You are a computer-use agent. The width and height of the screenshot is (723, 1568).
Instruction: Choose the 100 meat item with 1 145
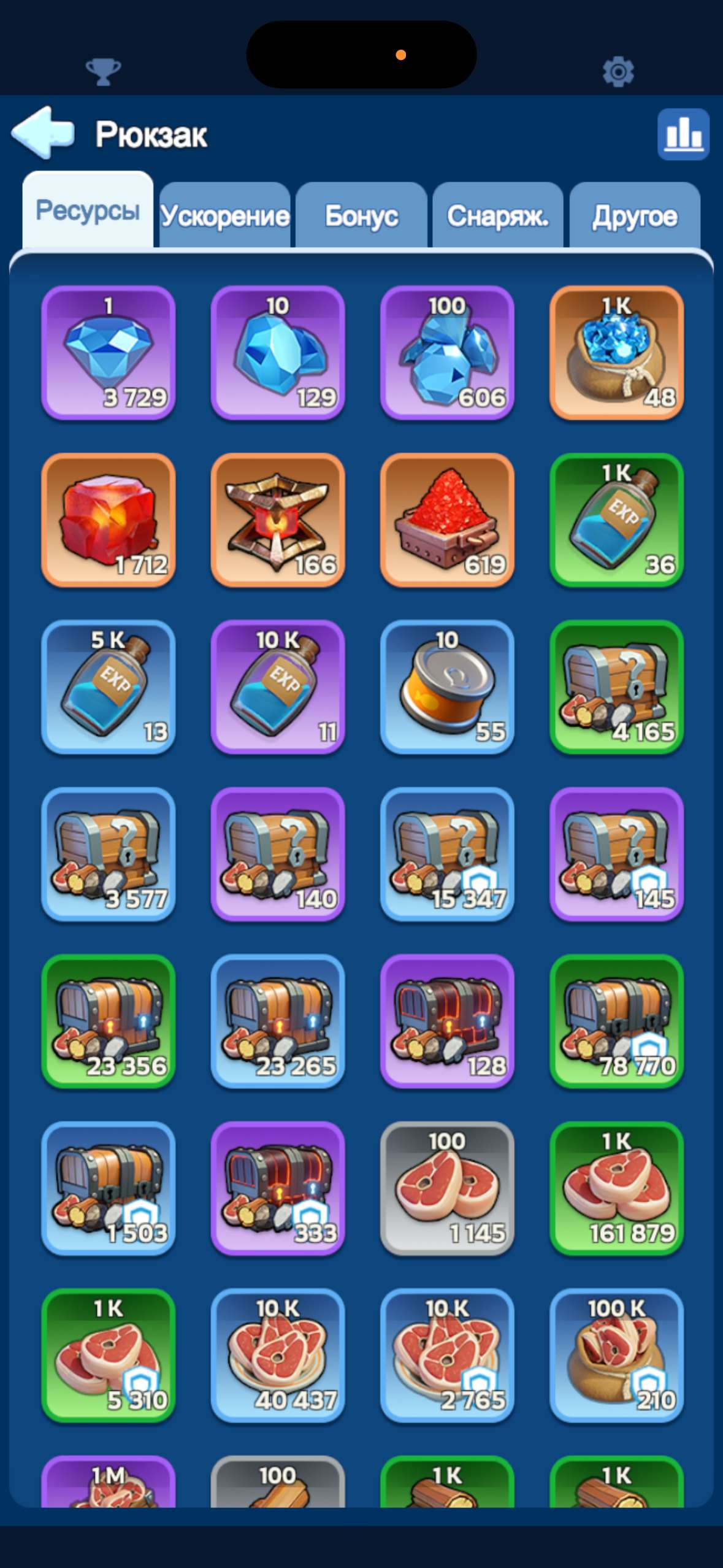pyautogui.click(x=447, y=1188)
